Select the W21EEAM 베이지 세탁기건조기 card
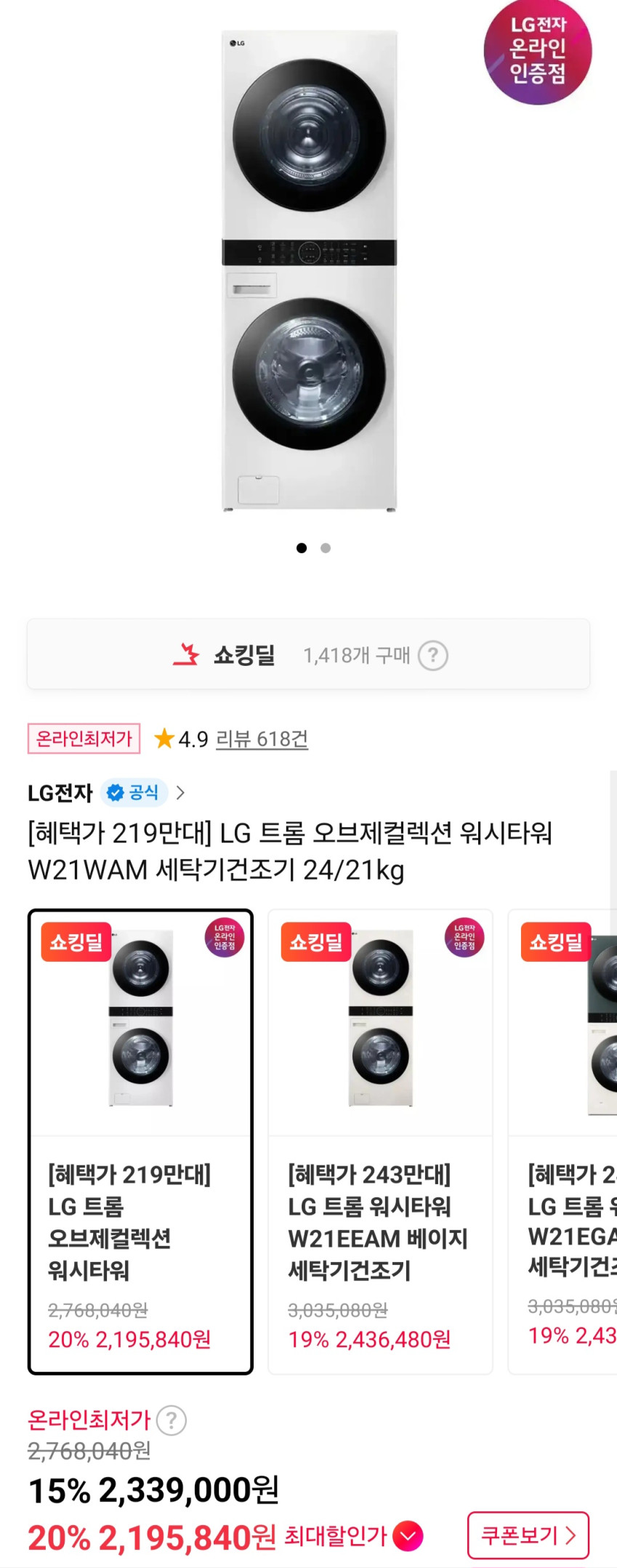The width and height of the screenshot is (617, 1568). coord(380,1141)
